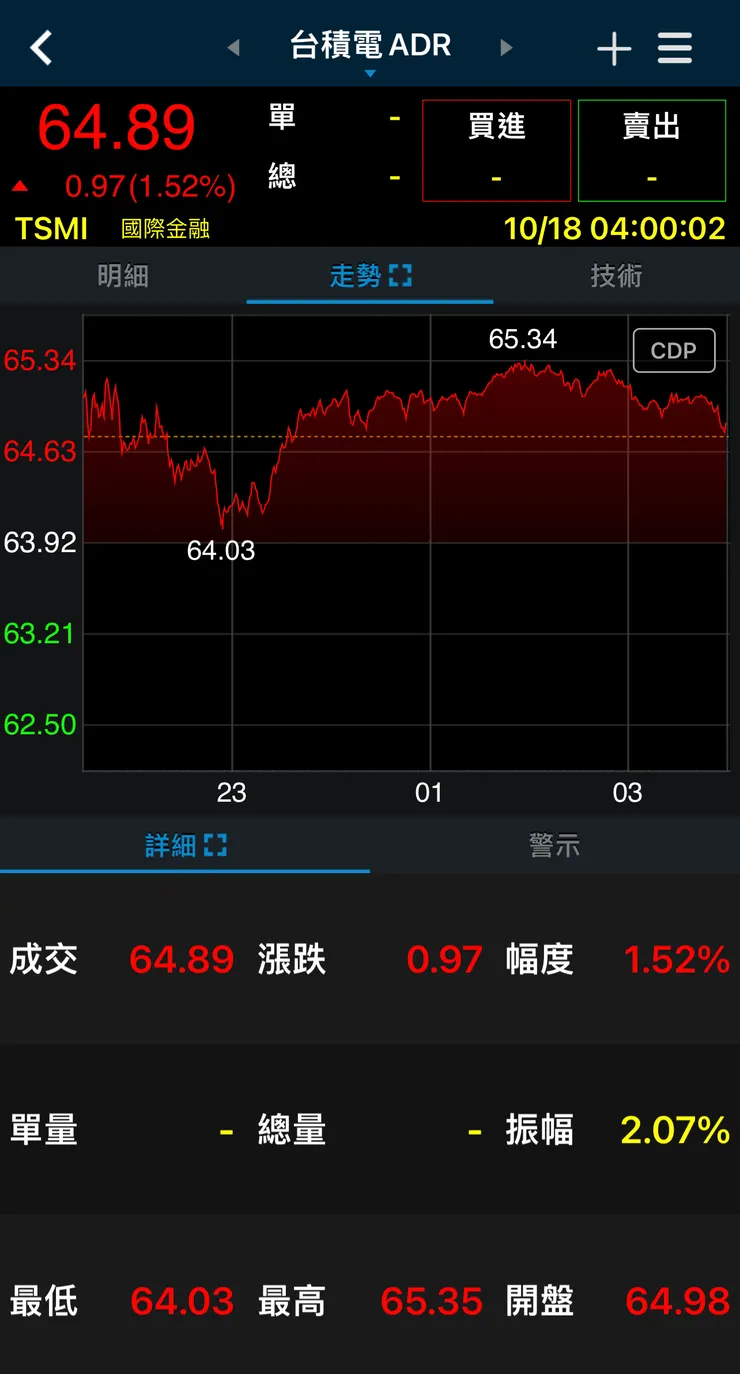The height and width of the screenshot is (1374, 740).
Task: Expand the 走勢 chart to fullscreen
Action: pyautogui.click(x=399, y=275)
